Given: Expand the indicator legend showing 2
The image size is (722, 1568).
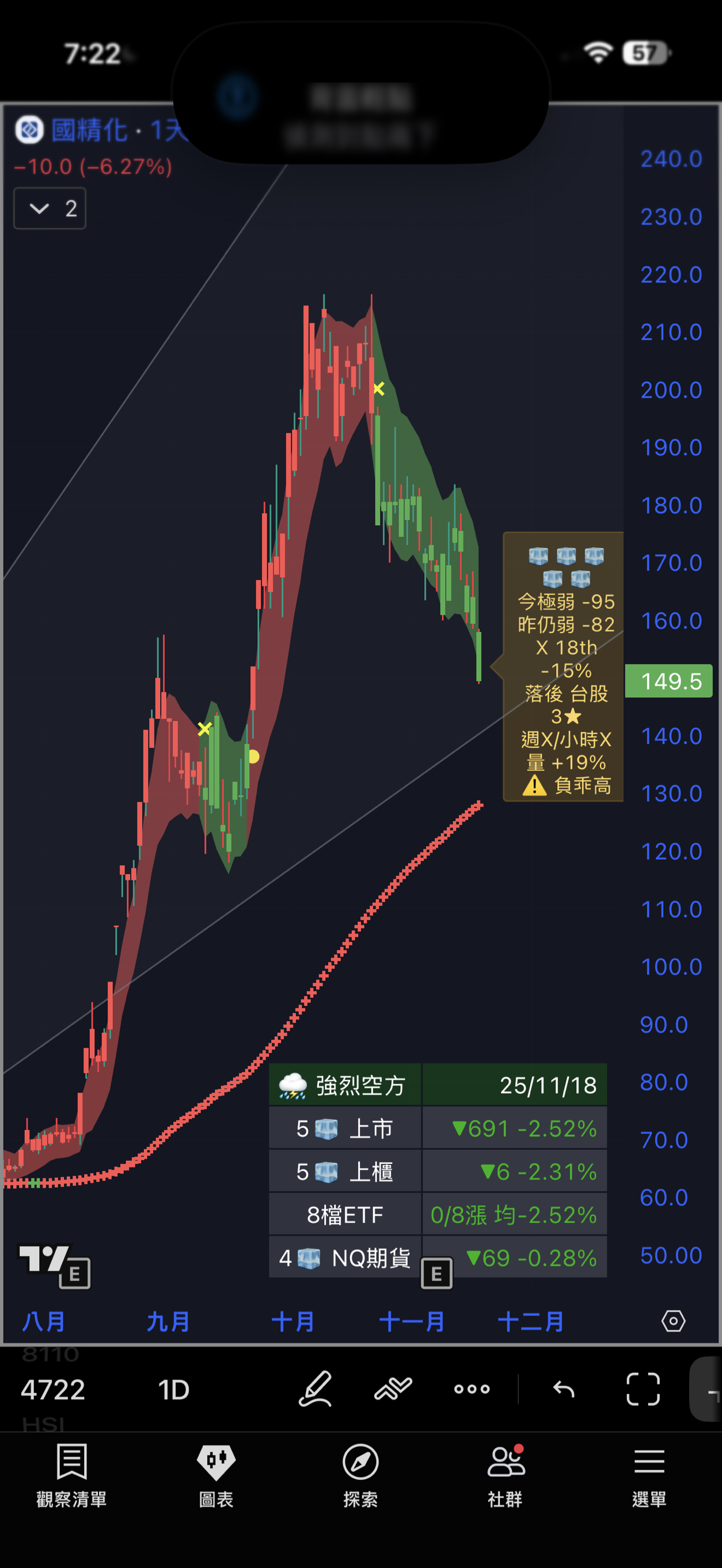Looking at the screenshot, I should 50,209.
